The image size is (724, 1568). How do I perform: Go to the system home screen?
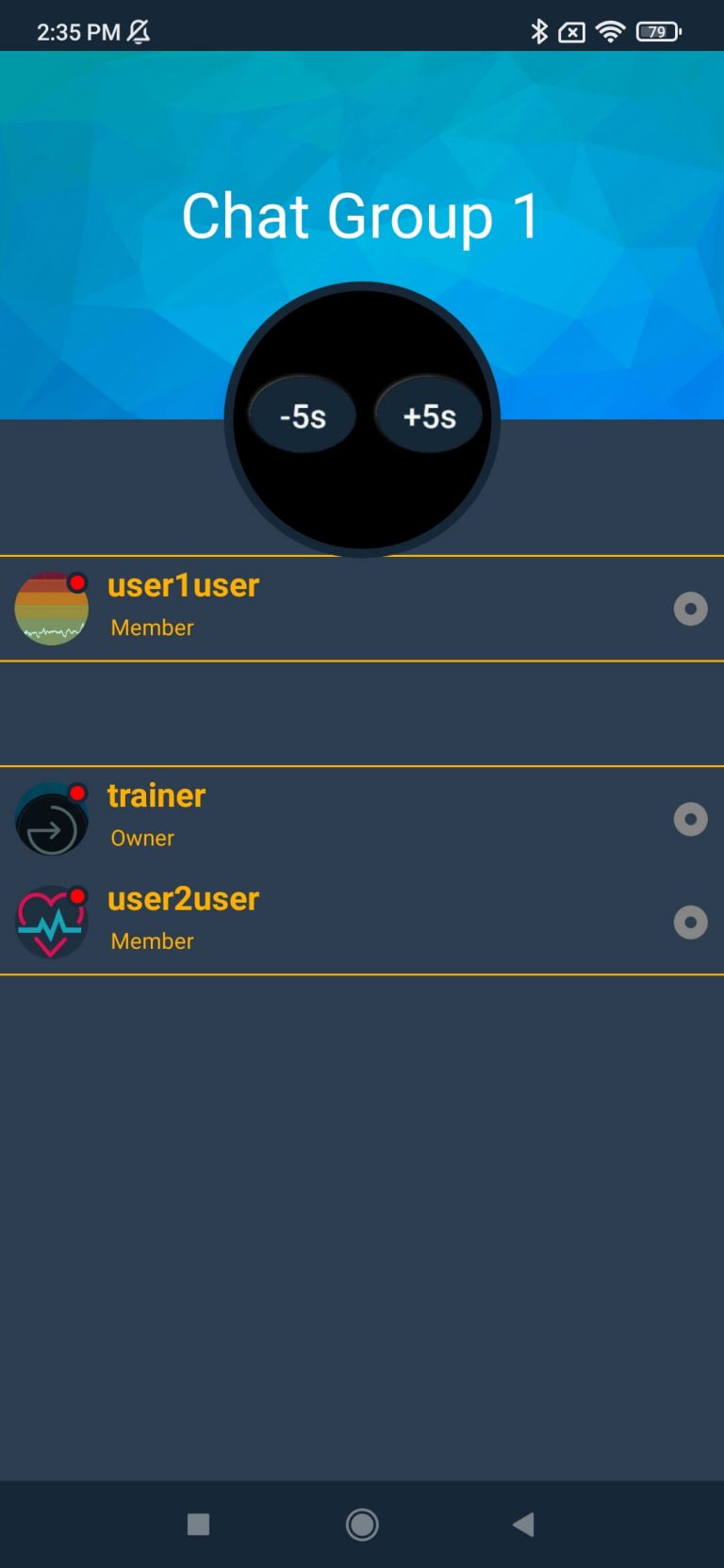[x=362, y=1524]
